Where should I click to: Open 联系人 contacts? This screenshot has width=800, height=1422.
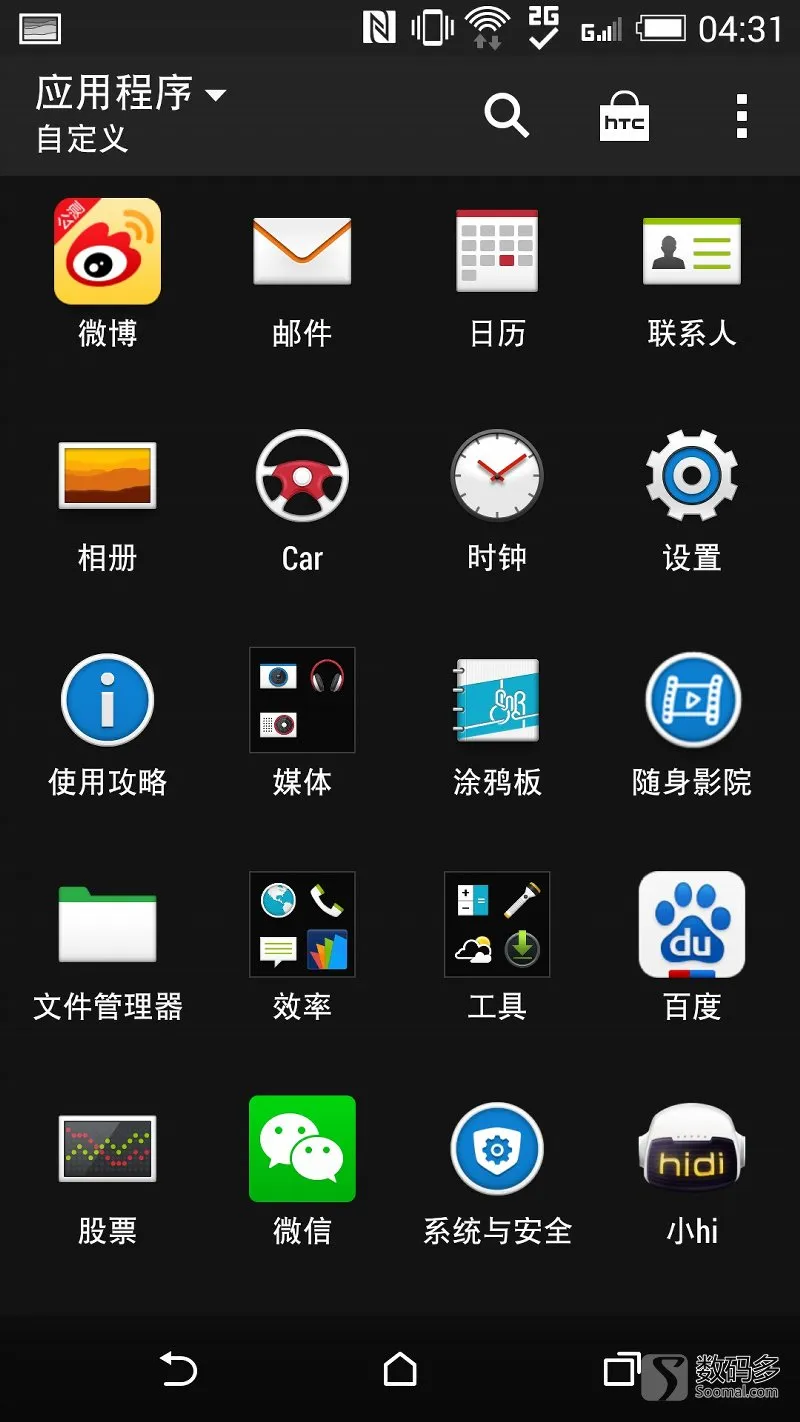[692, 252]
